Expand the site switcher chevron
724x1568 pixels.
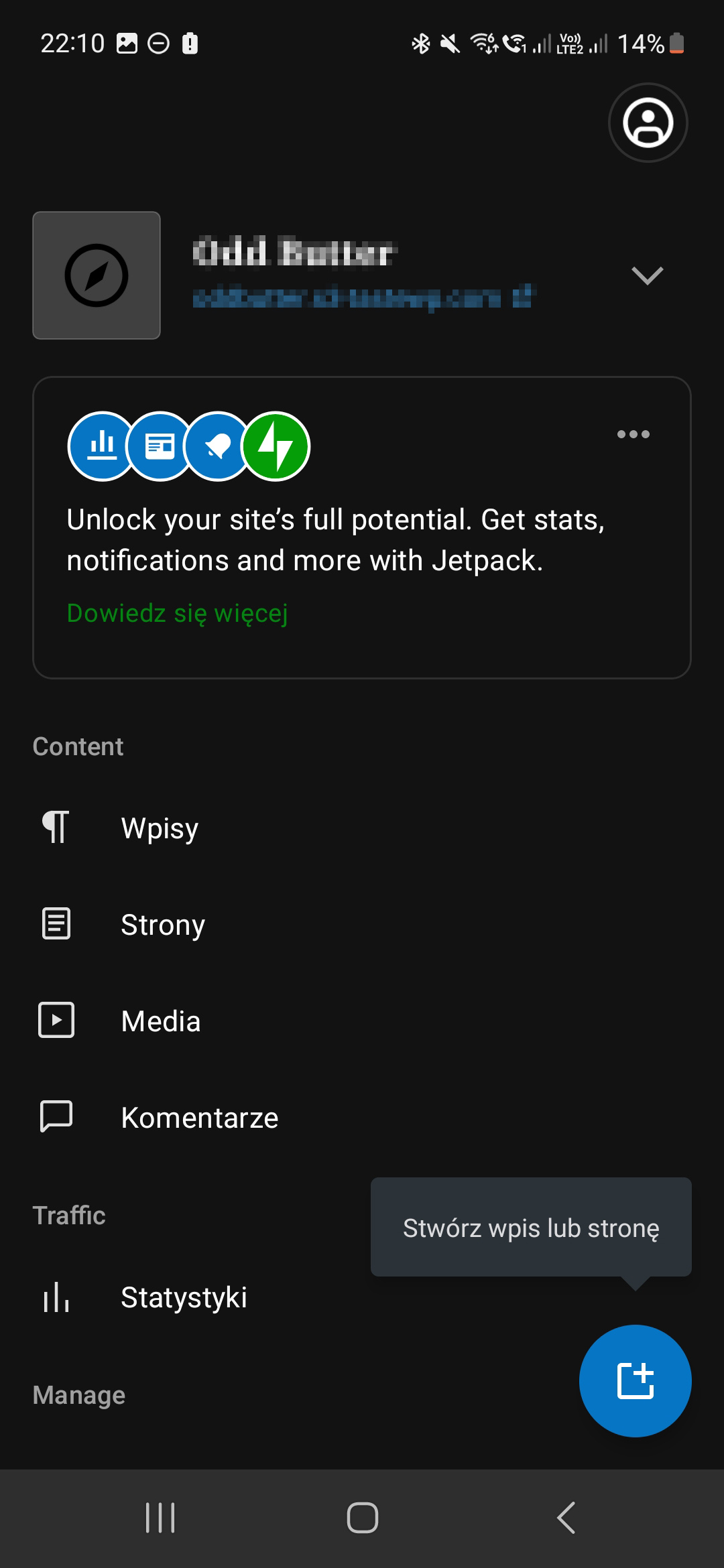pos(647,275)
